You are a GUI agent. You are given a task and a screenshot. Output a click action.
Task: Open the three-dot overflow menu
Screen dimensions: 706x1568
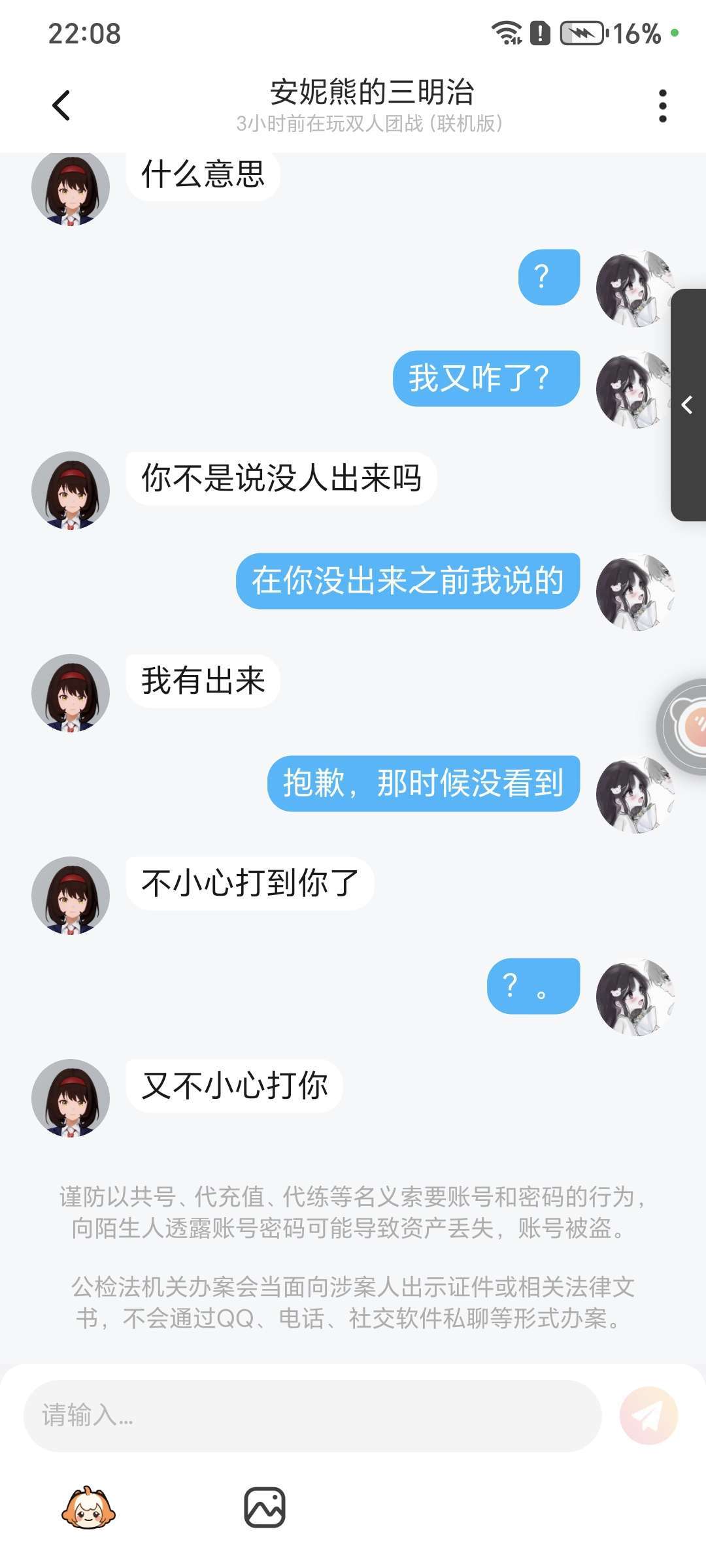pos(662,106)
